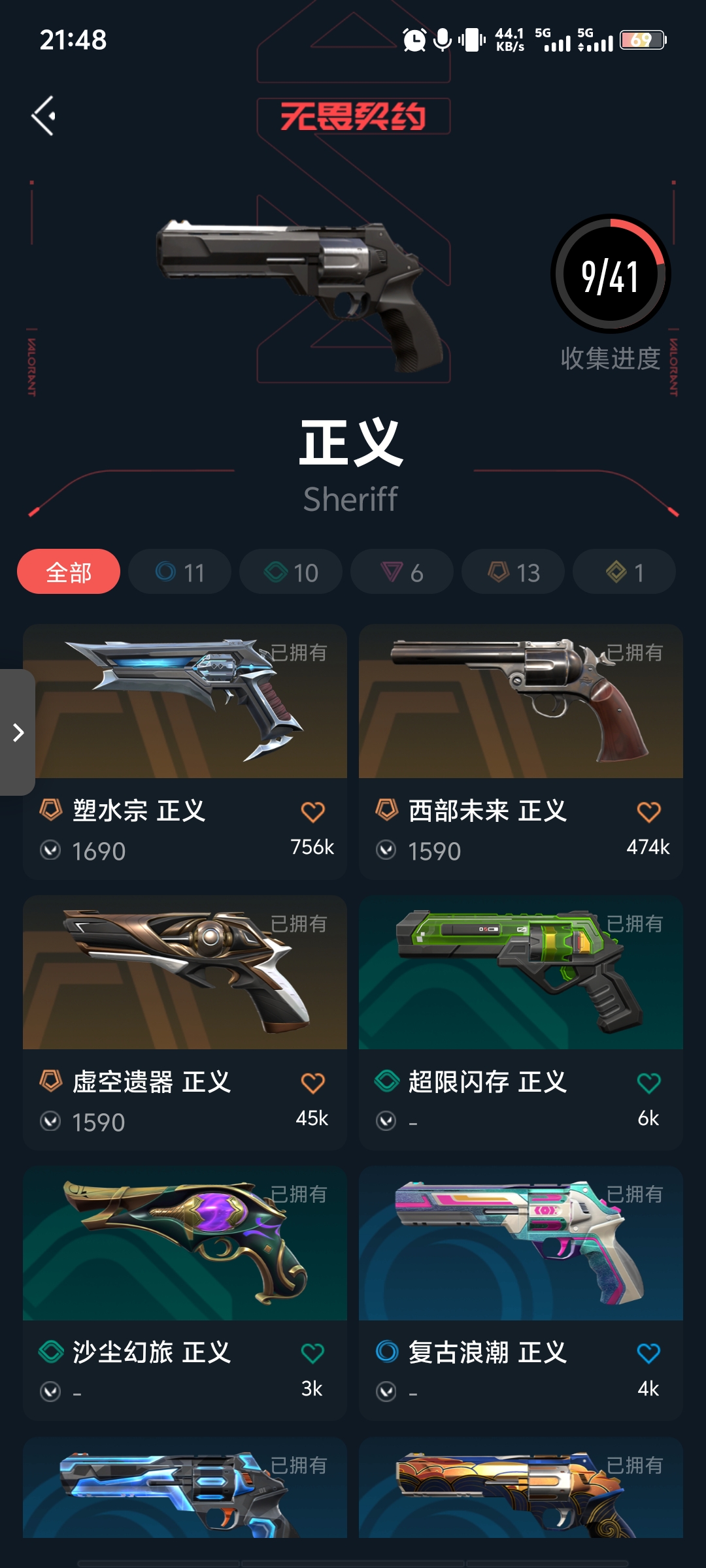Expand the side panel arrow handle
Viewport: 706px width, 1568px height.
tap(18, 732)
